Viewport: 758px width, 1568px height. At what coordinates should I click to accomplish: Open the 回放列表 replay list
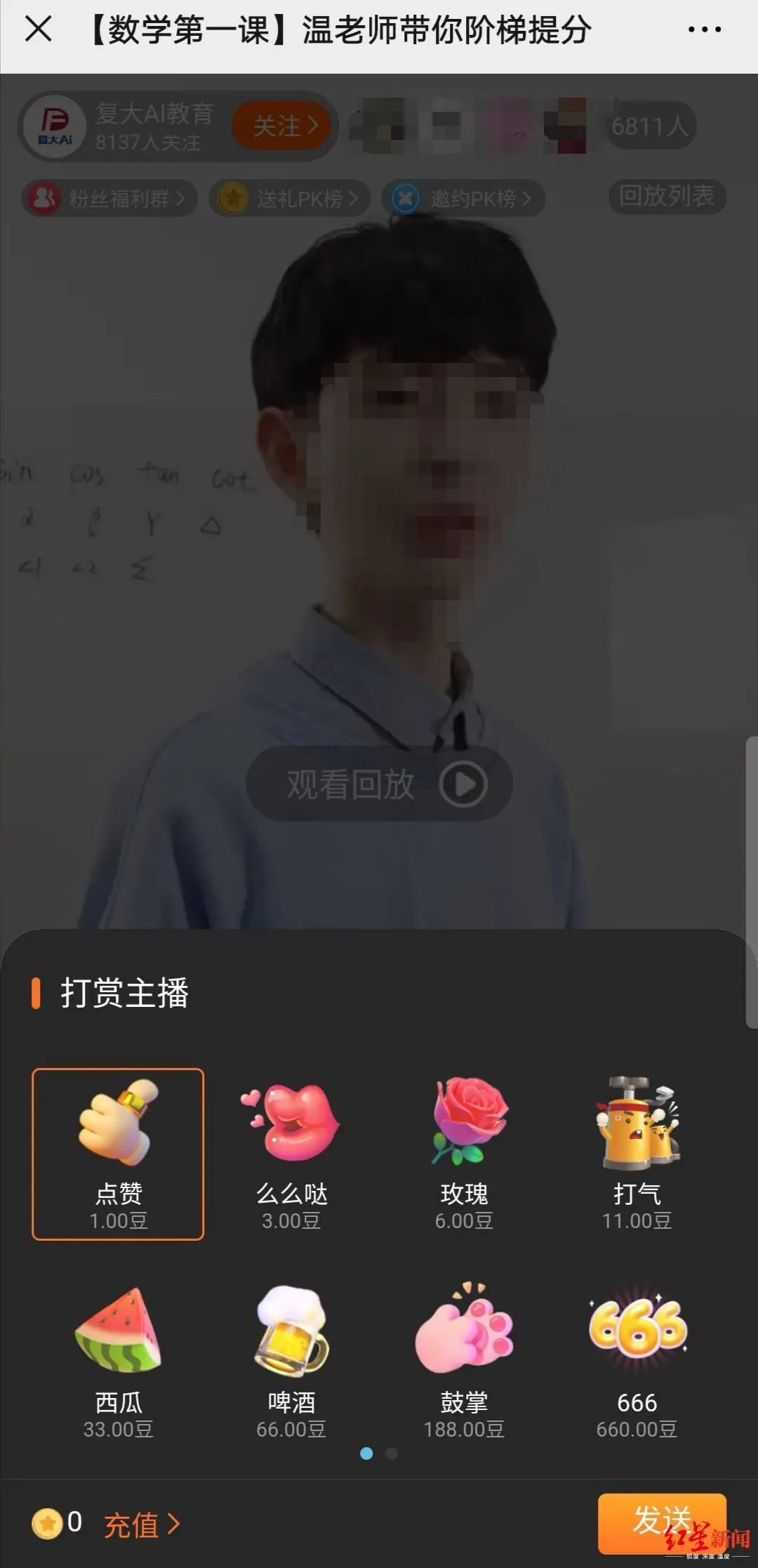(666, 196)
